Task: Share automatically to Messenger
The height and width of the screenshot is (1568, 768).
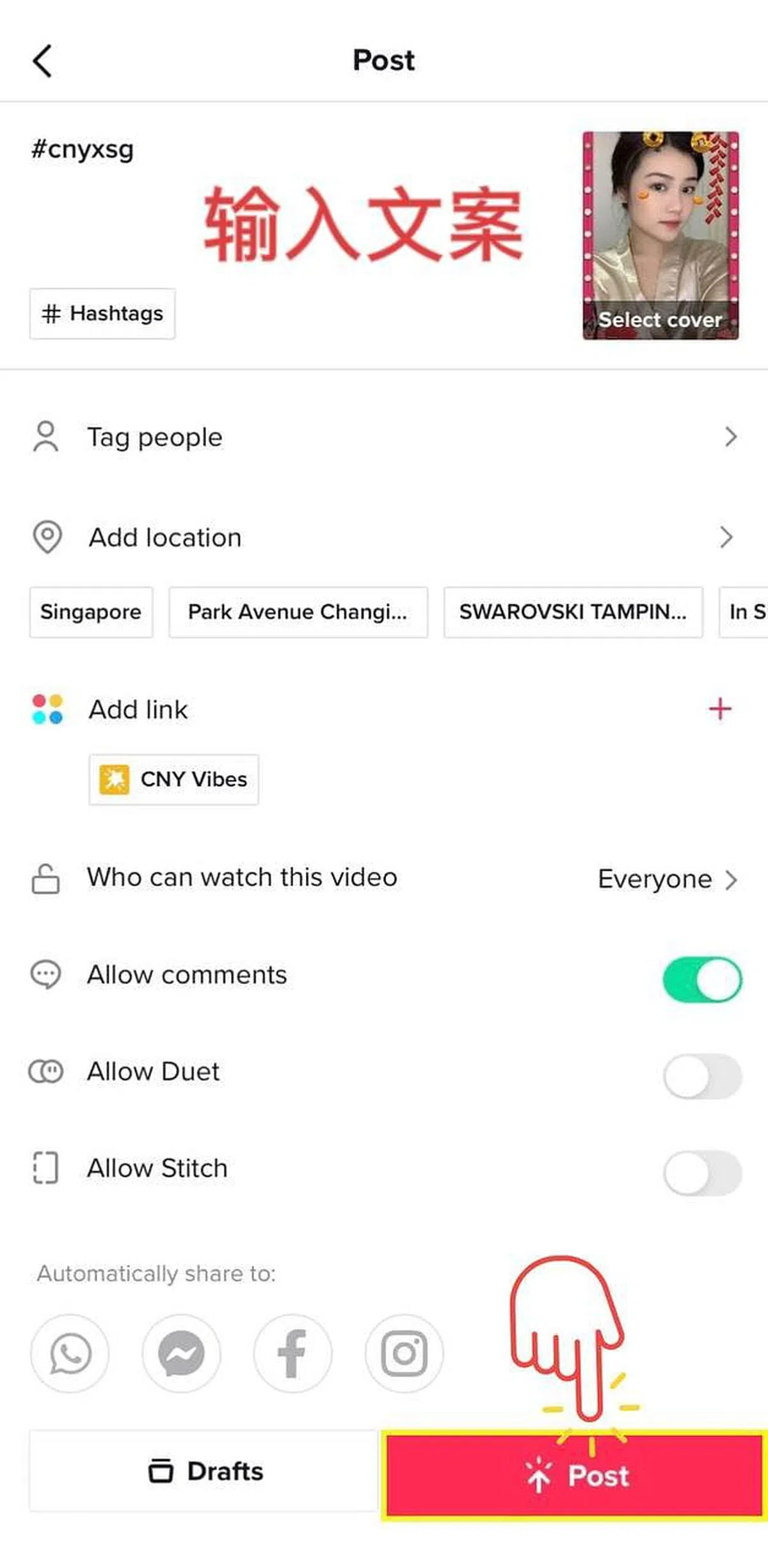Action: (181, 1353)
